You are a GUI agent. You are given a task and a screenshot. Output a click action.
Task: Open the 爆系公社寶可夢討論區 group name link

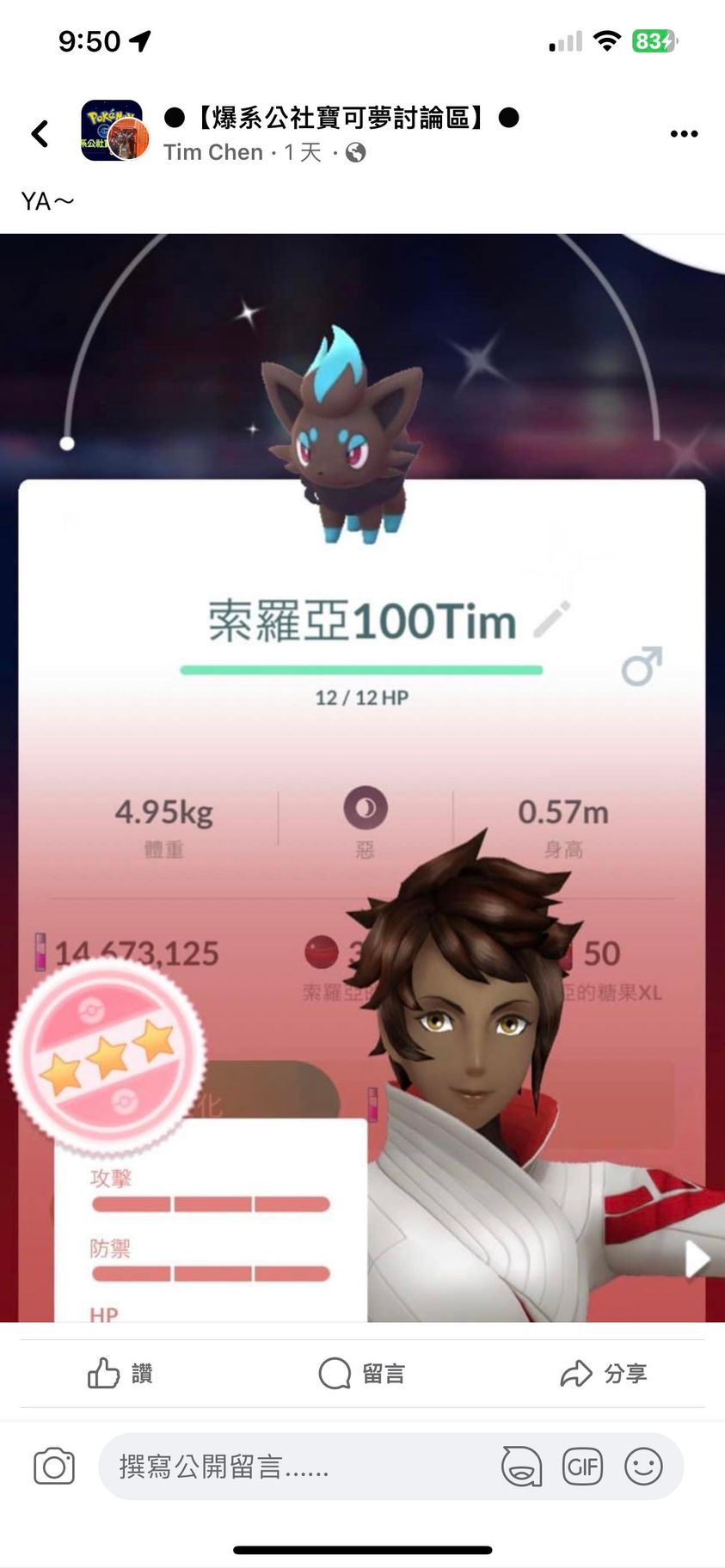tap(341, 118)
